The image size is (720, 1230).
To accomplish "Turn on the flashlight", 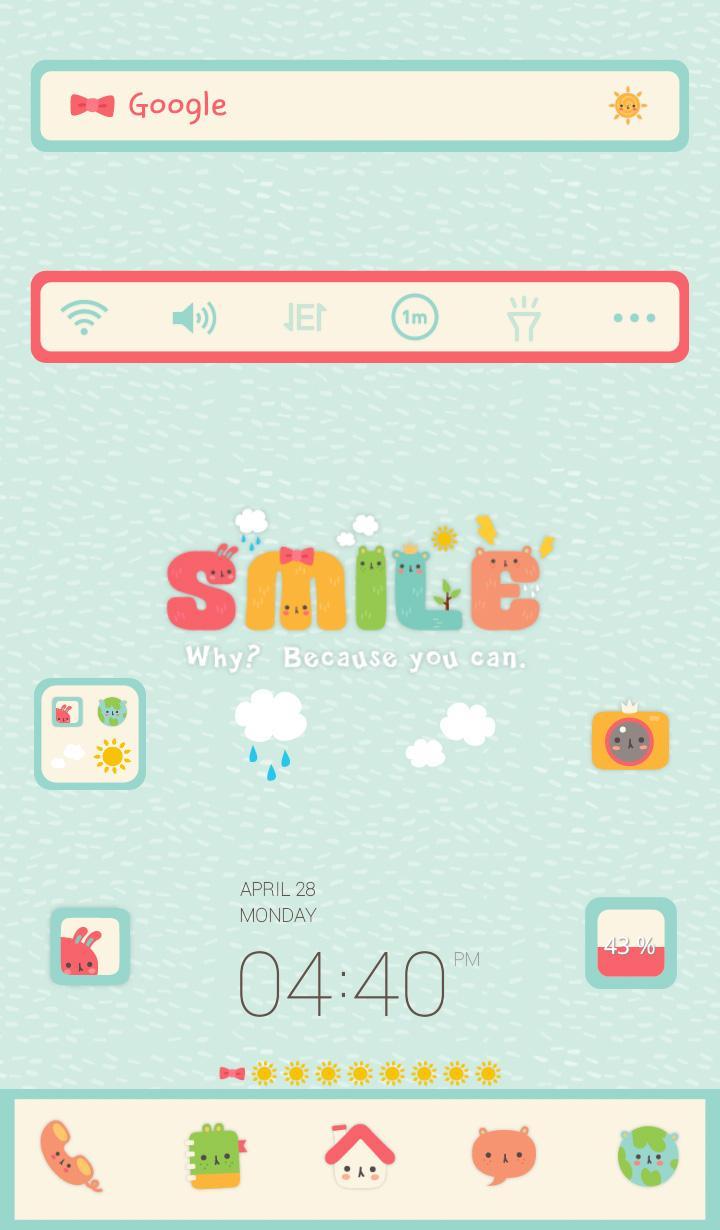I will 523,319.
